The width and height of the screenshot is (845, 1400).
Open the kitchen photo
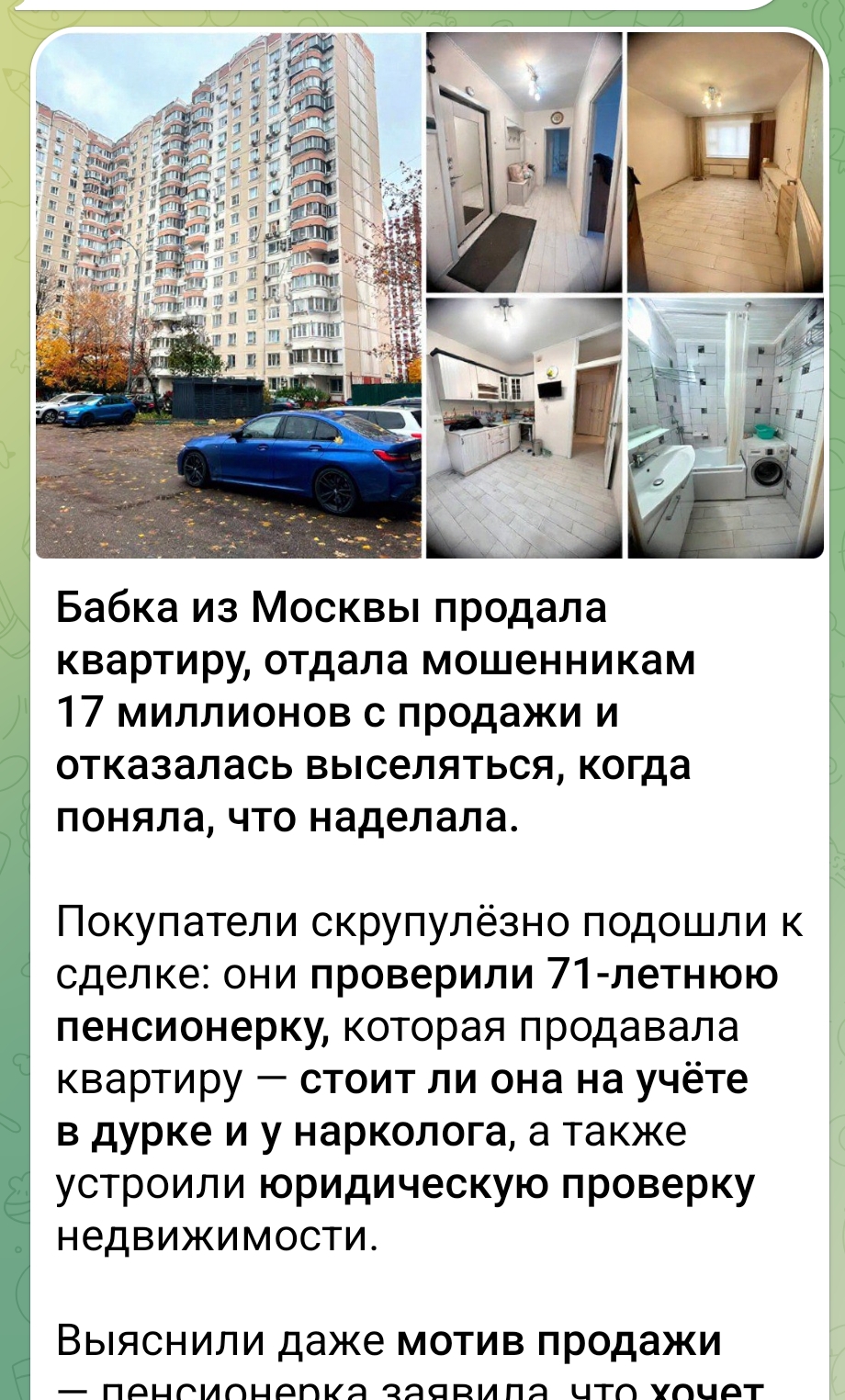coord(524,427)
